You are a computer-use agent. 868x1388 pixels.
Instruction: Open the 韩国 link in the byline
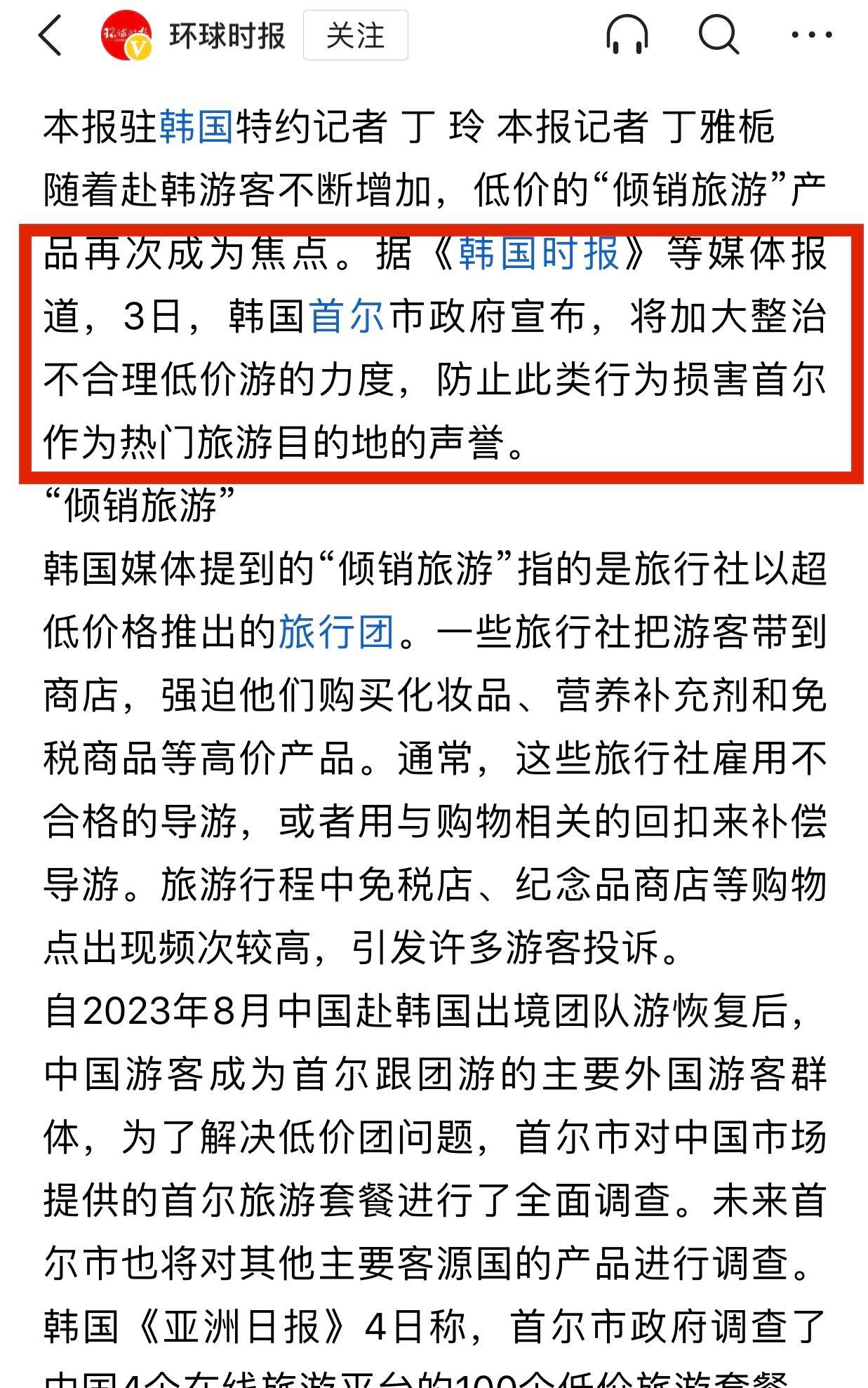click(x=196, y=127)
